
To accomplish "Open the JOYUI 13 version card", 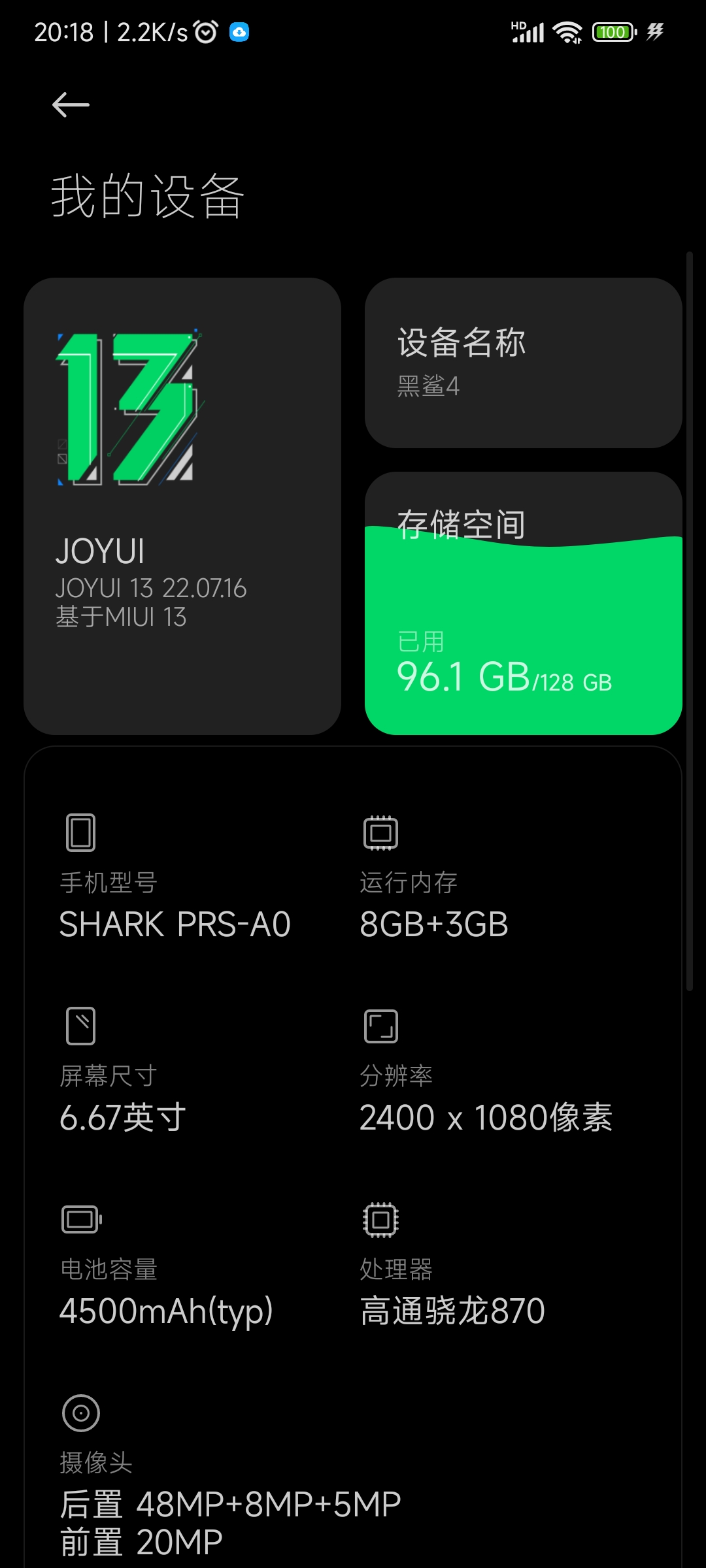I will tap(182, 506).
